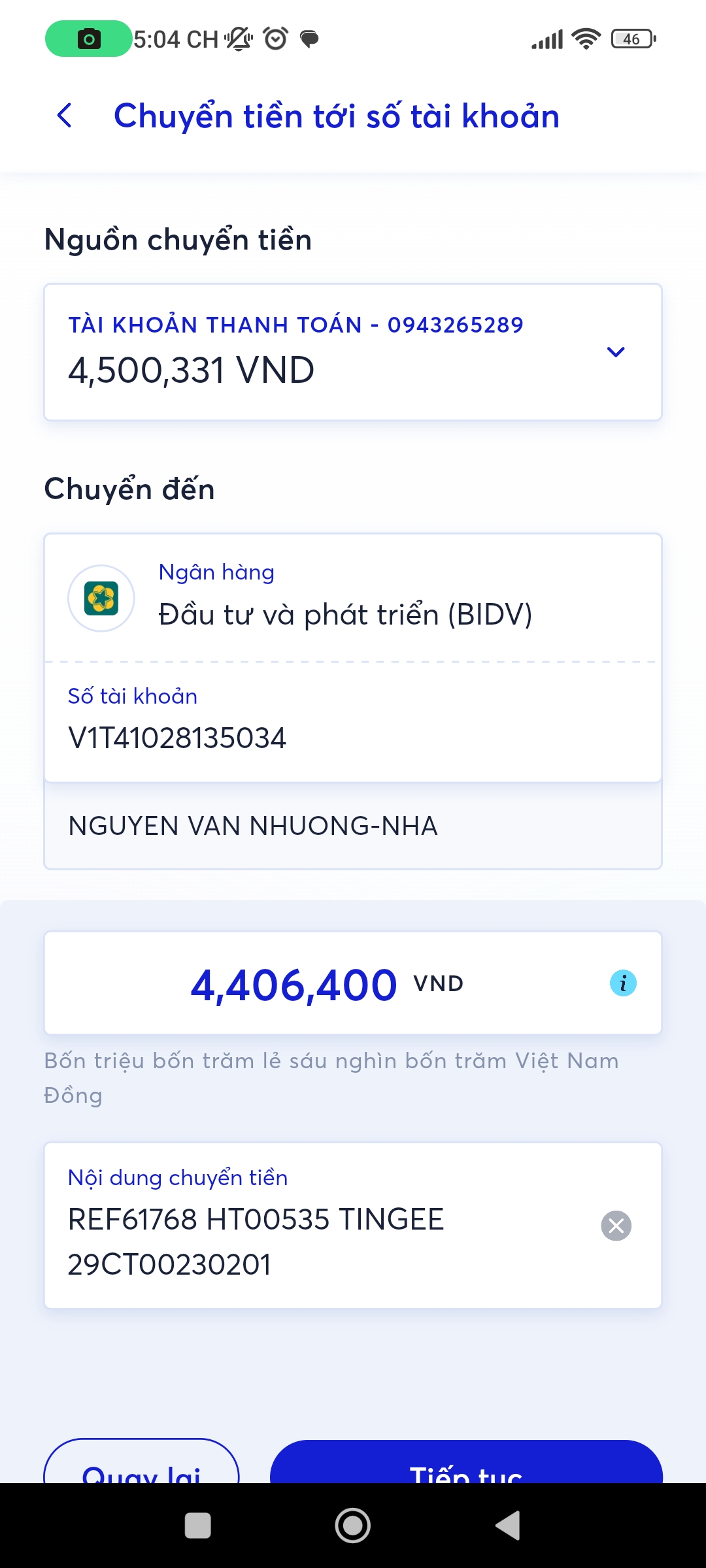Open the amount info icon
706x1568 pixels.
point(623,983)
